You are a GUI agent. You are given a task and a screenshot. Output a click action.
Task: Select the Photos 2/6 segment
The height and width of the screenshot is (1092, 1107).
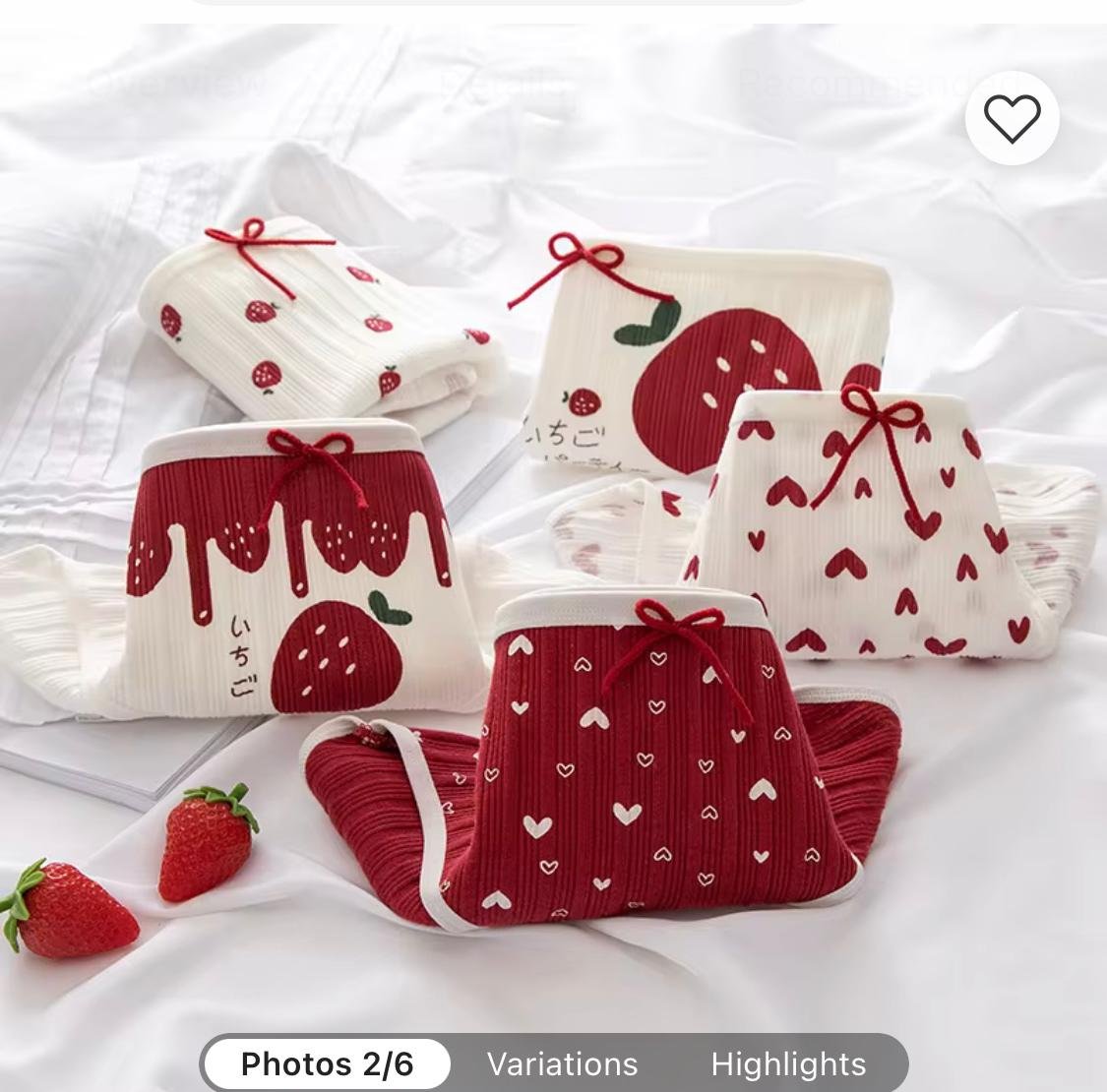pyautogui.click(x=327, y=1063)
